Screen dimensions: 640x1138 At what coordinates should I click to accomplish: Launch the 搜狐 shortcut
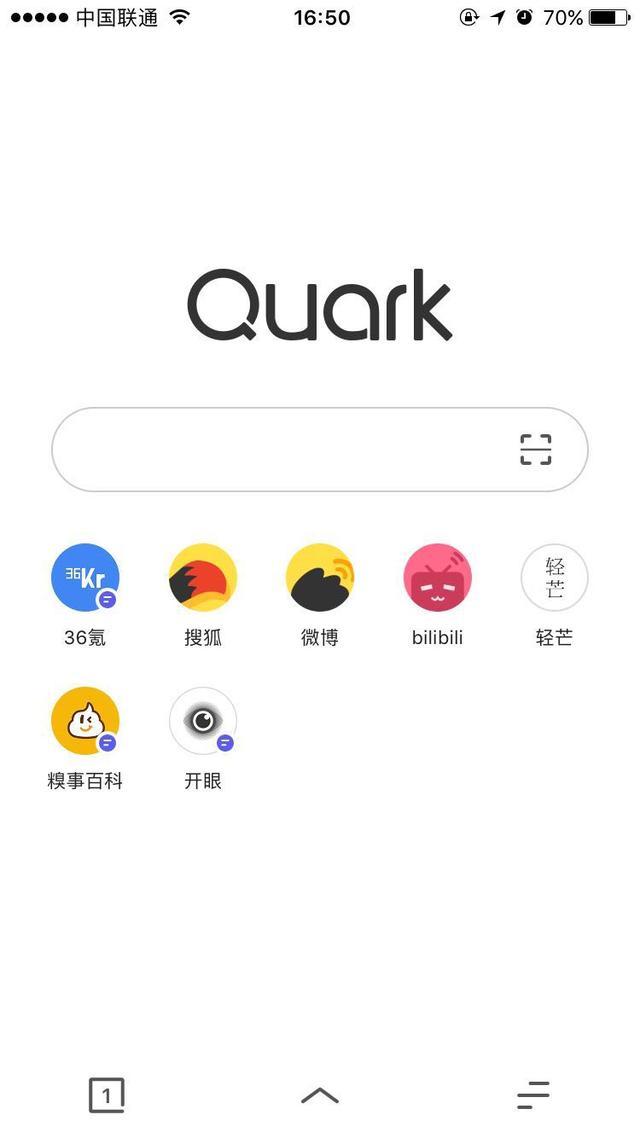[x=203, y=578]
